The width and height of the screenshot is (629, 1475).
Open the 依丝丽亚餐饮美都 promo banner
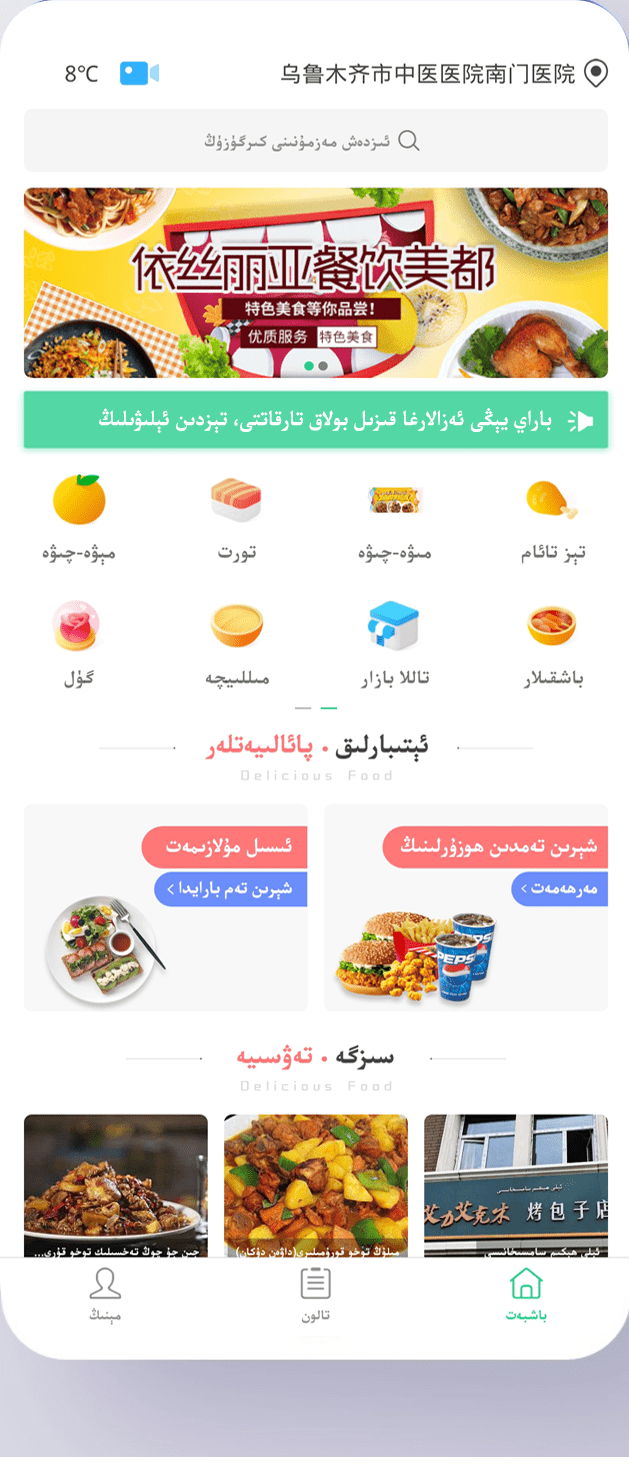[x=315, y=283]
